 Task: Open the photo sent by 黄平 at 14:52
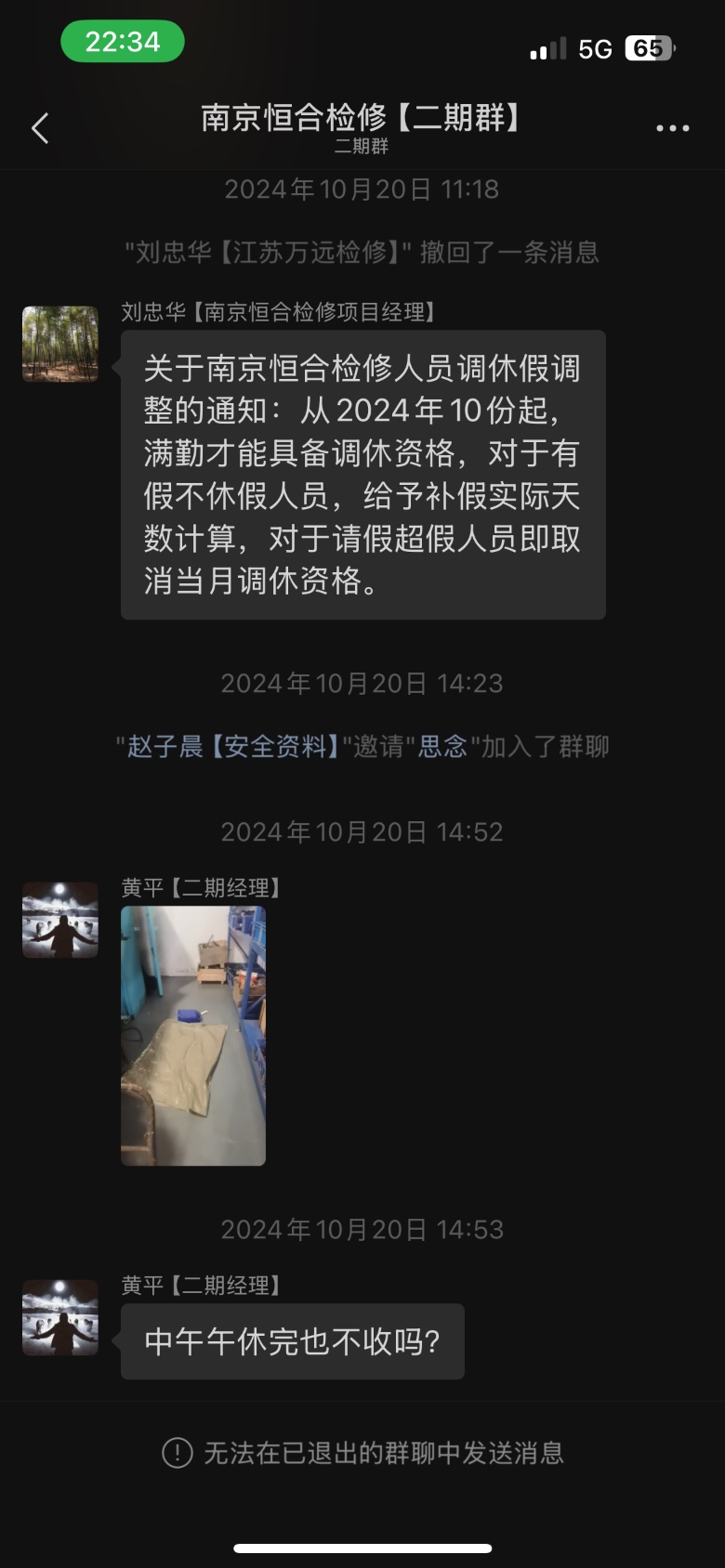[x=193, y=1036]
